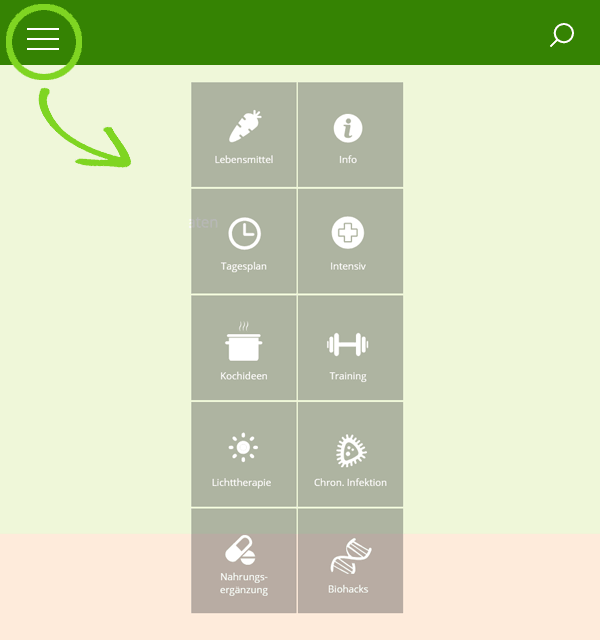Go to the Intensiv section
Viewport: 600px width, 640px height.
click(x=350, y=241)
